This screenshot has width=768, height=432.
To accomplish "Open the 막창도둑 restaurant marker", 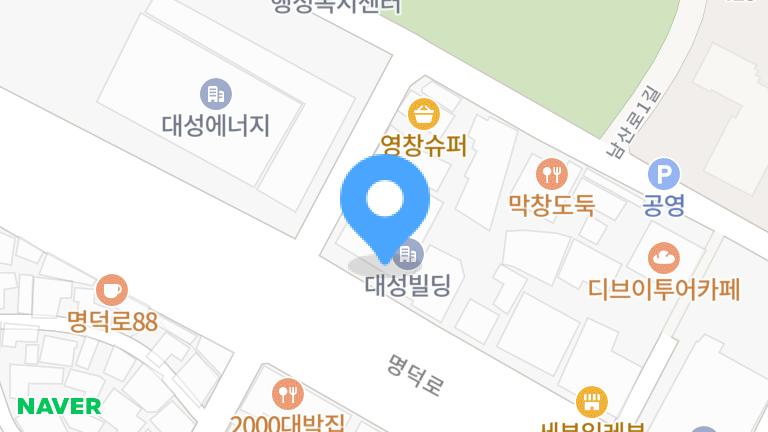I will tap(551, 175).
